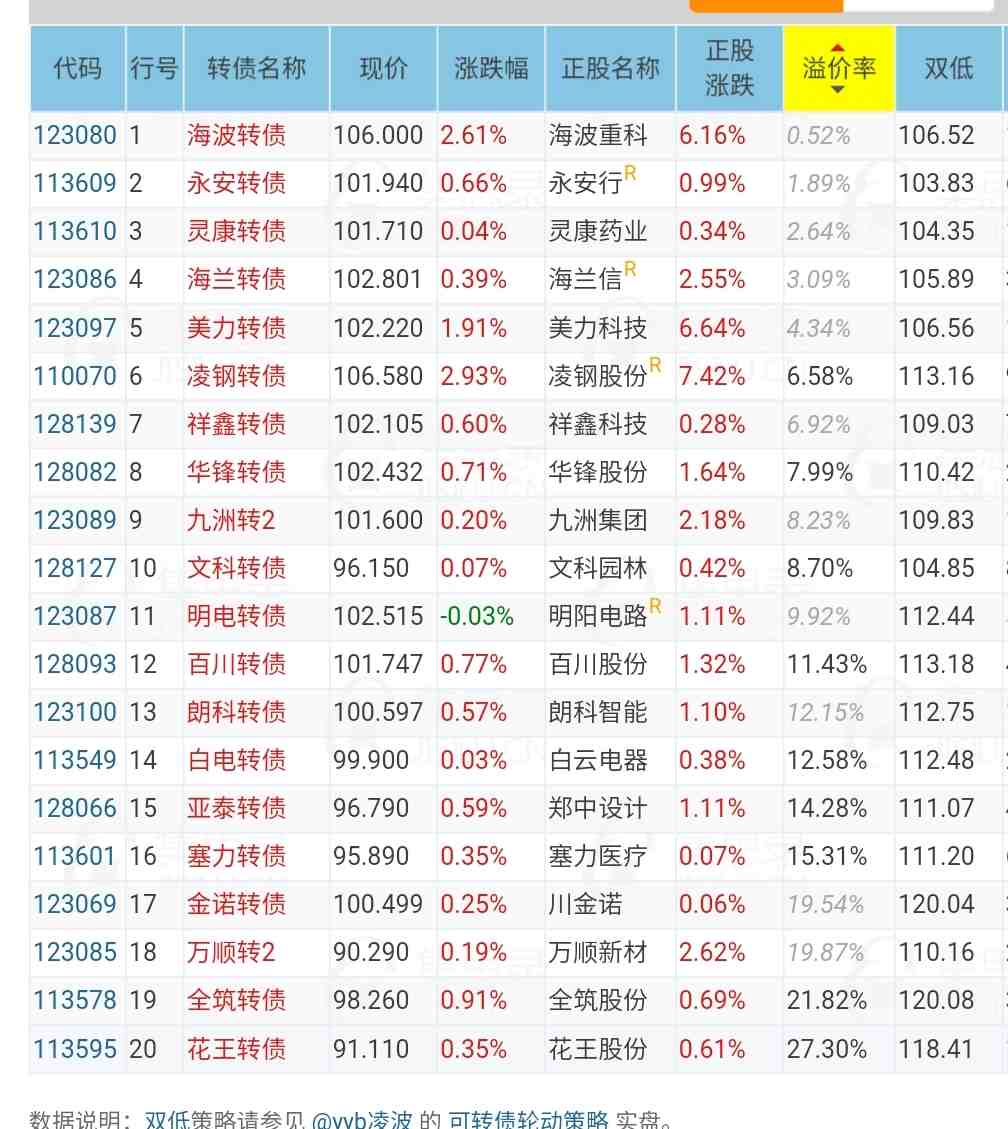Open 可转债轮动策略 strategy link
This screenshot has height=1129, width=1008.
point(528,1120)
